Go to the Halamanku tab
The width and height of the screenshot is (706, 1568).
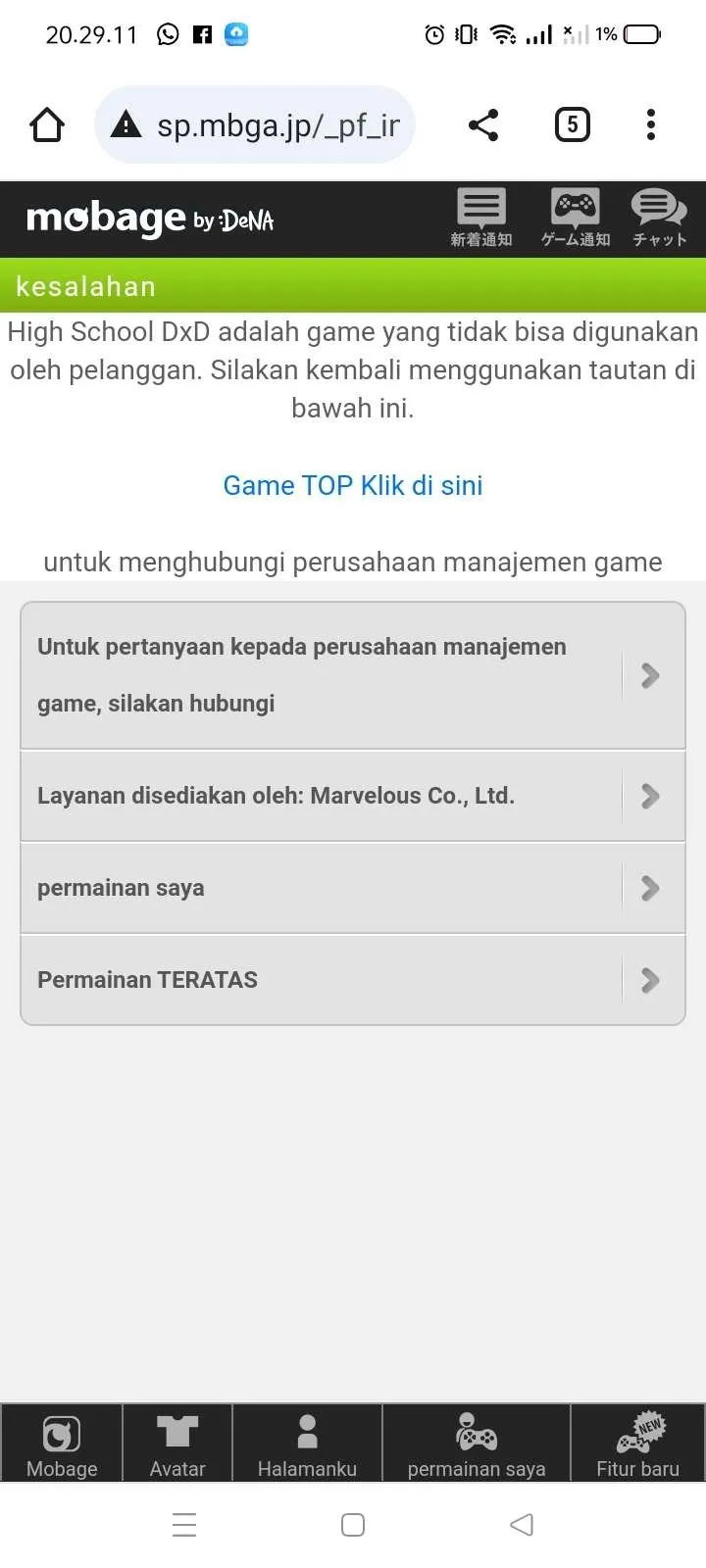pos(307,1445)
